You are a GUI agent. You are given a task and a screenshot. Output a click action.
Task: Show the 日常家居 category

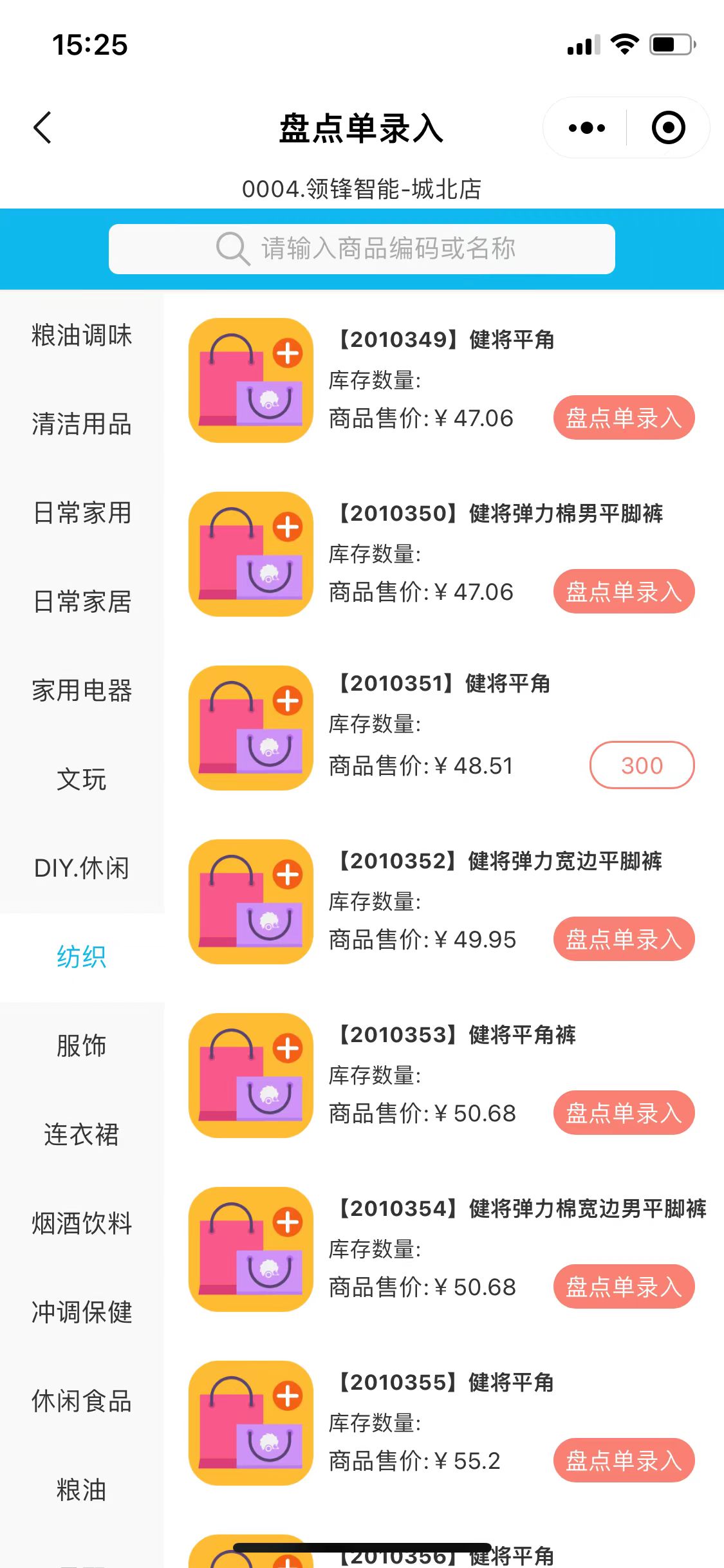82,602
